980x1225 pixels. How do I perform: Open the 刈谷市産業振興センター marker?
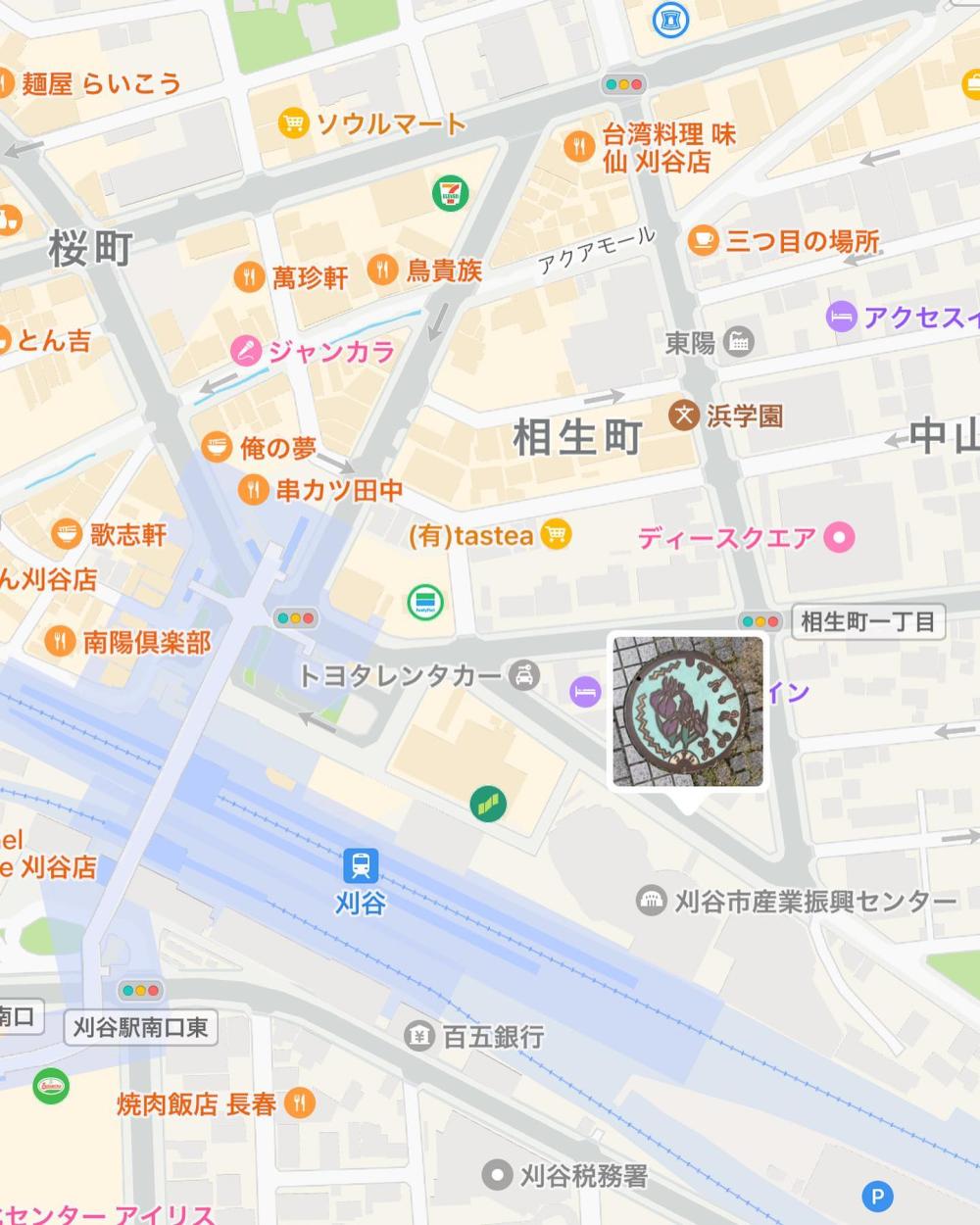651,900
